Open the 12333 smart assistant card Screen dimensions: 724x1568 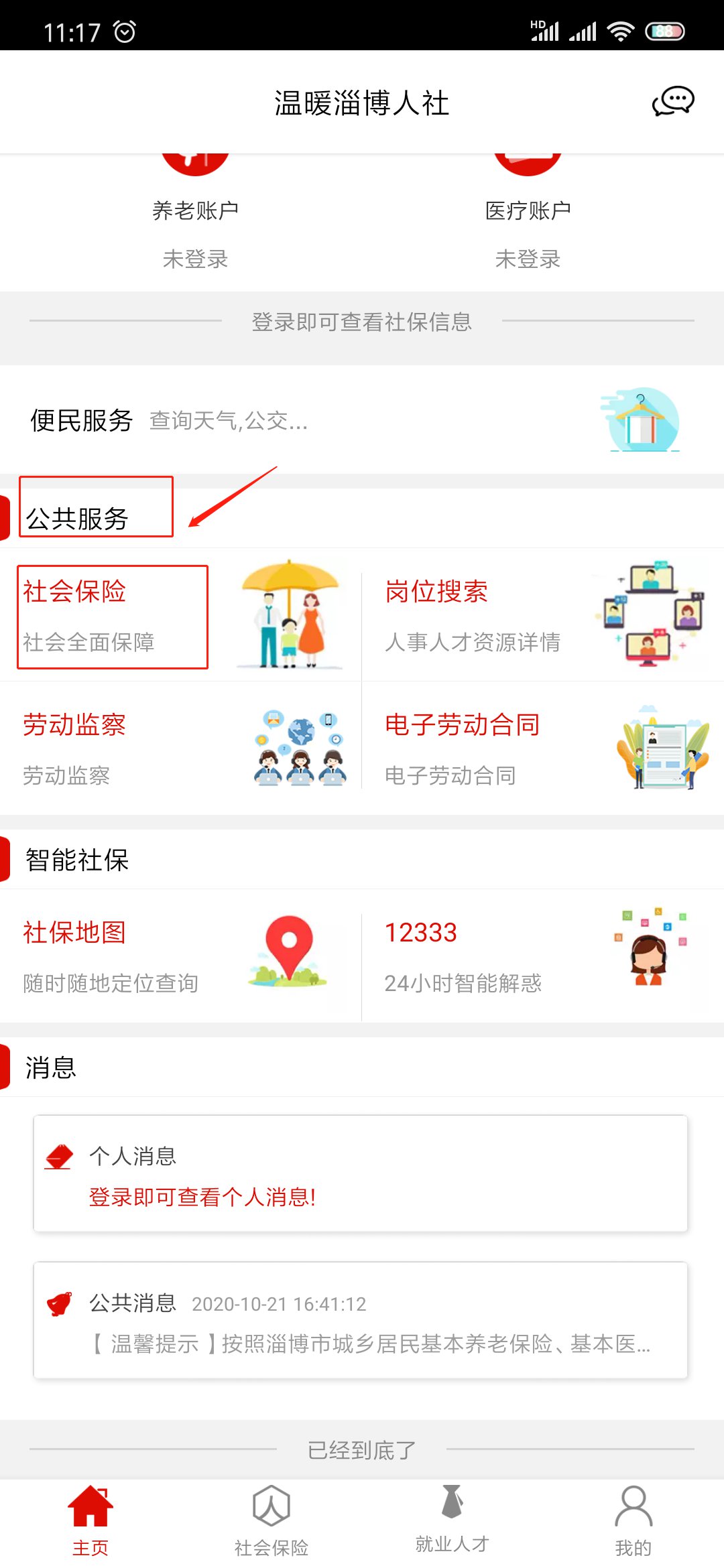pyautogui.click(x=543, y=956)
